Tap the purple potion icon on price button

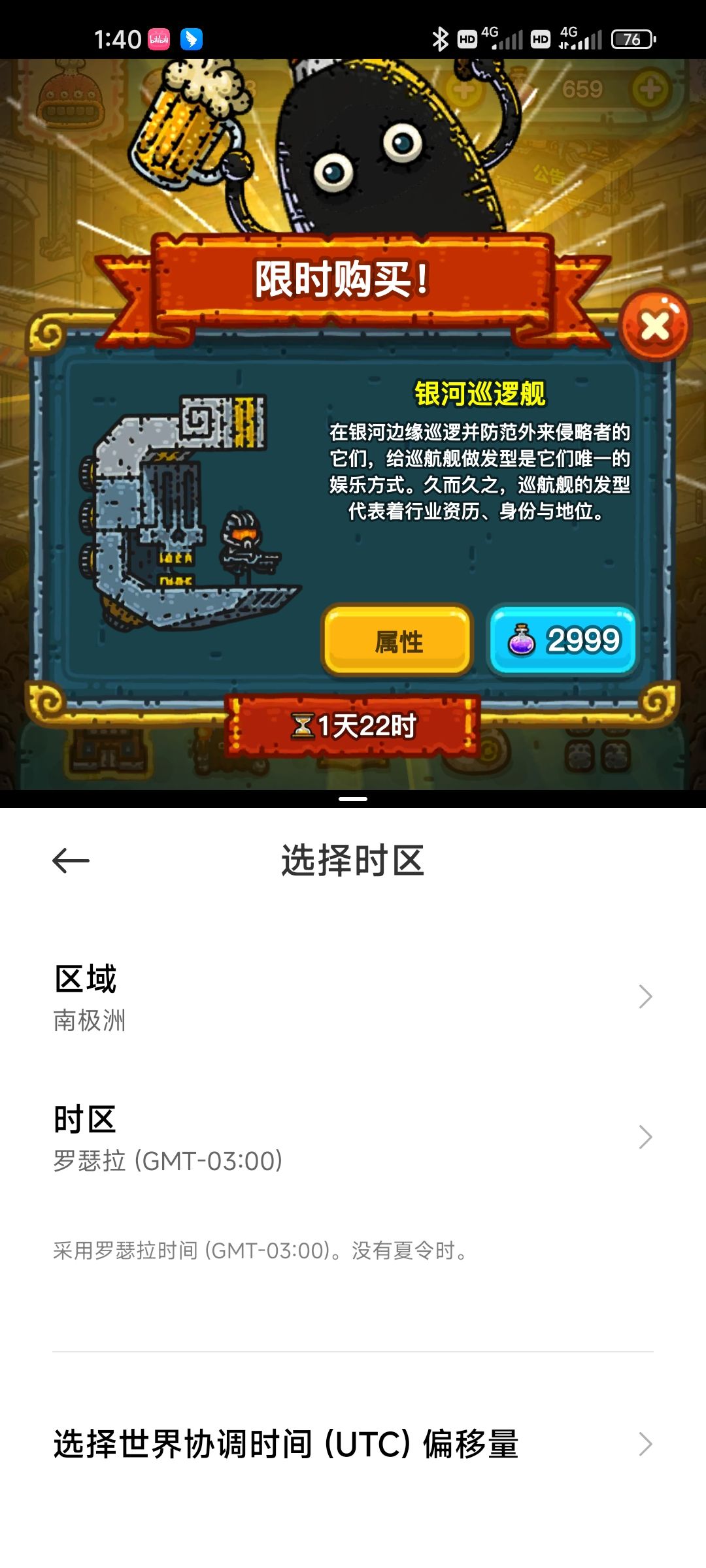520,641
